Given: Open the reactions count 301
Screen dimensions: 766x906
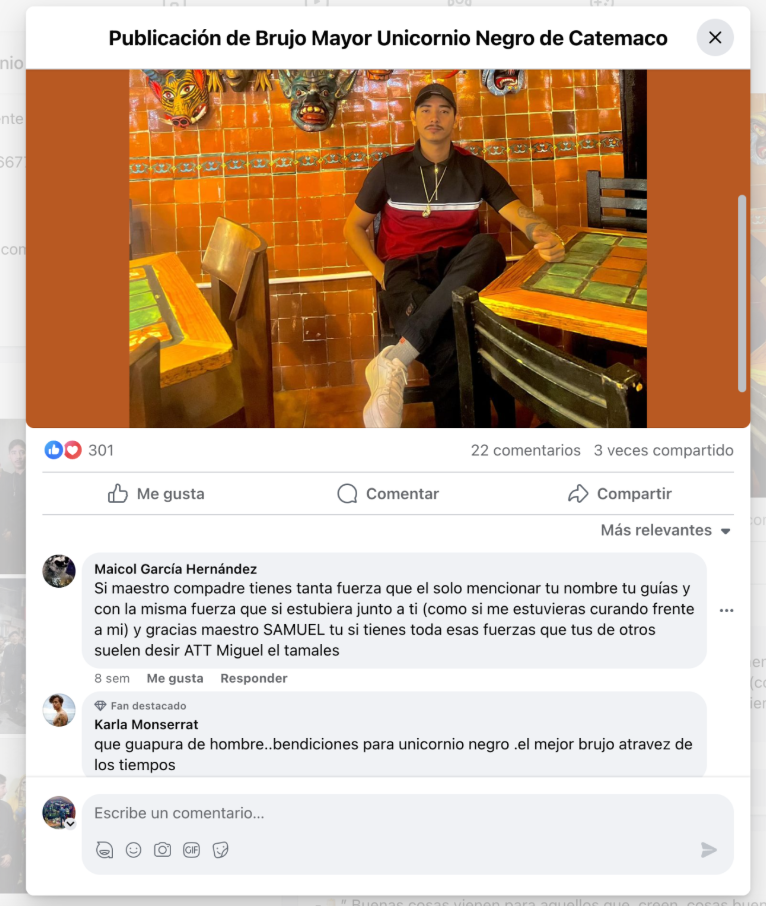Looking at the screenshot, I should click(x=100, y=451).
